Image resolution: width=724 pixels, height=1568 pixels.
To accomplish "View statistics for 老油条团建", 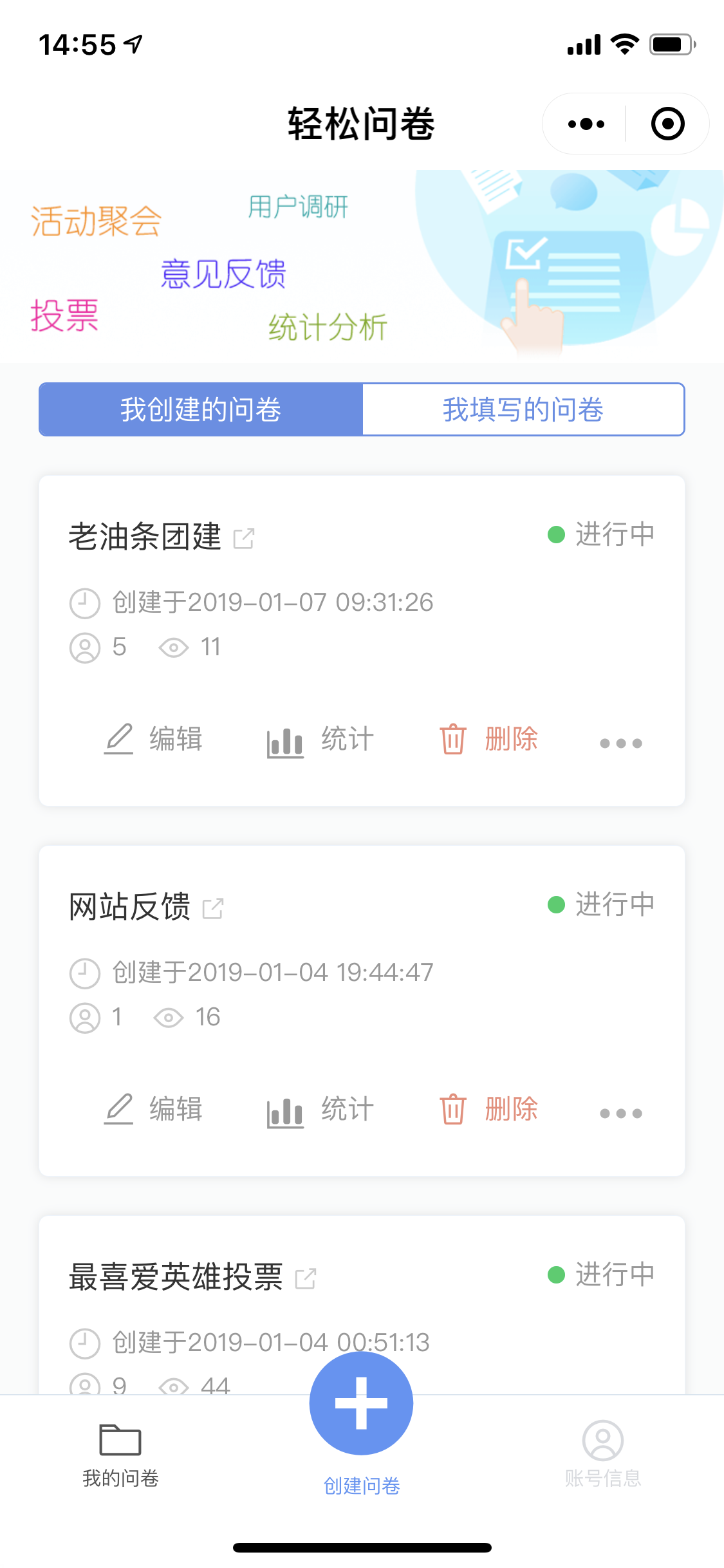I will point(320,740).
